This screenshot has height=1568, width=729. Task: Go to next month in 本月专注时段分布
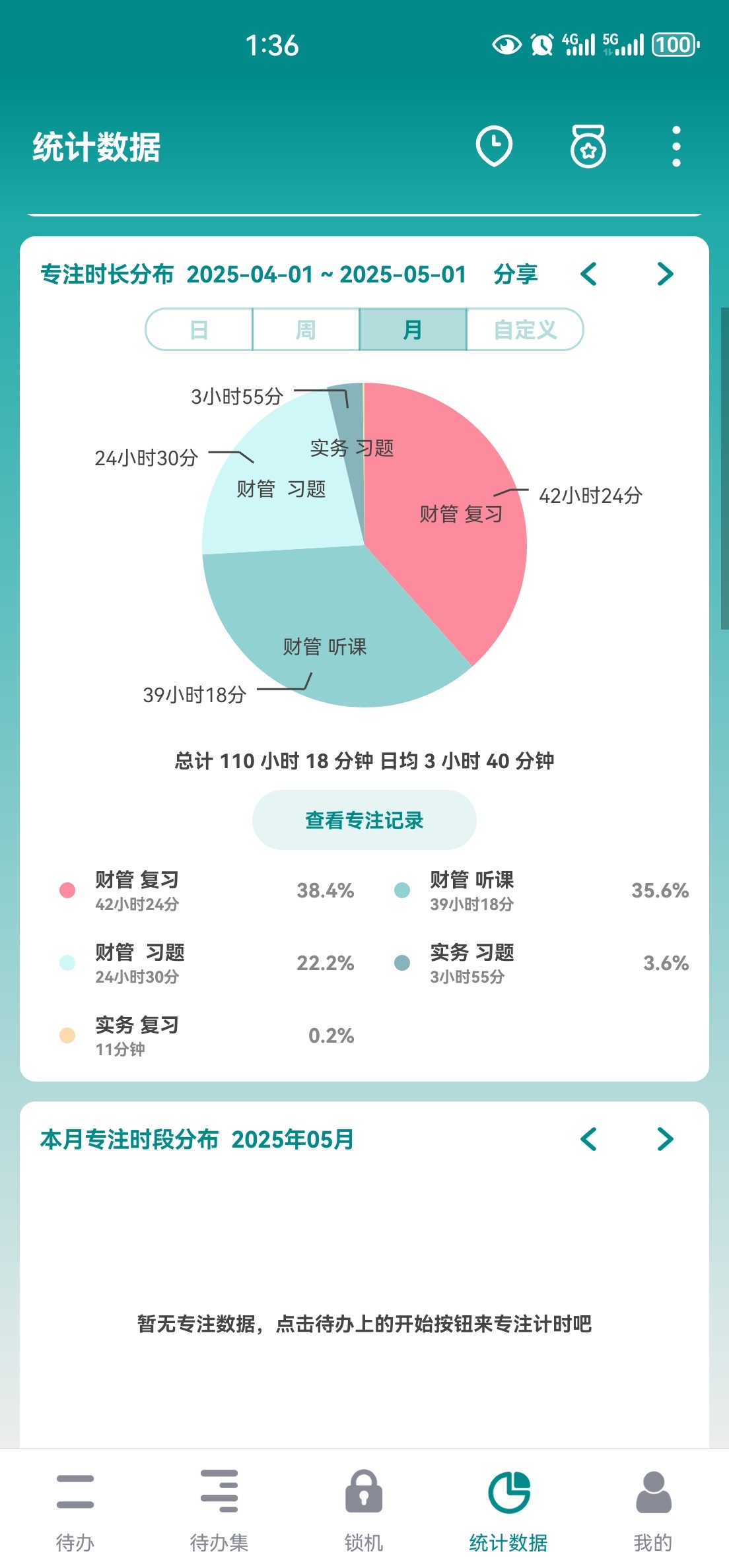tap(665, 1139)
